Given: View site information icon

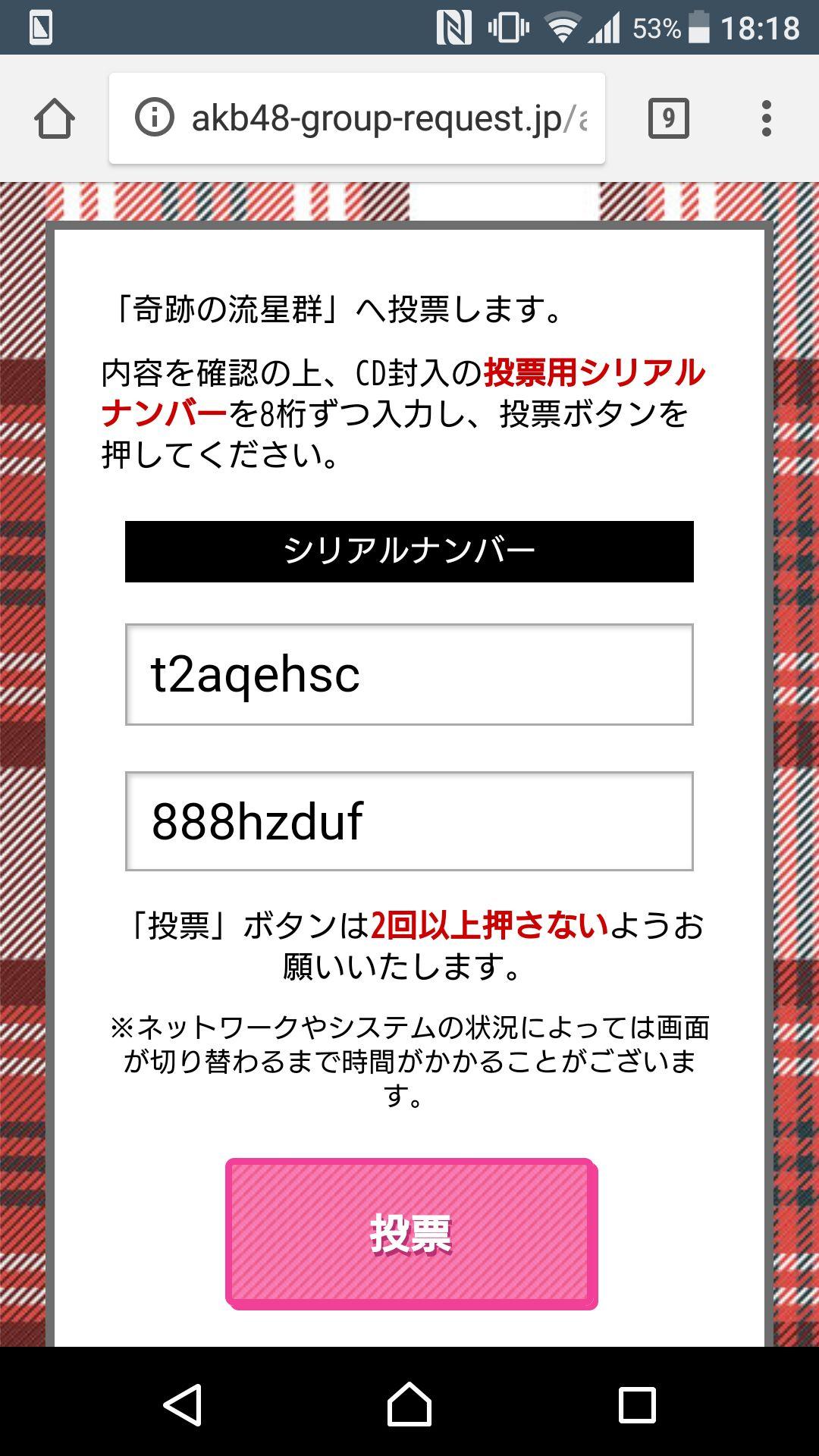Looking at the screenshot, I should (x=155, y=119).
